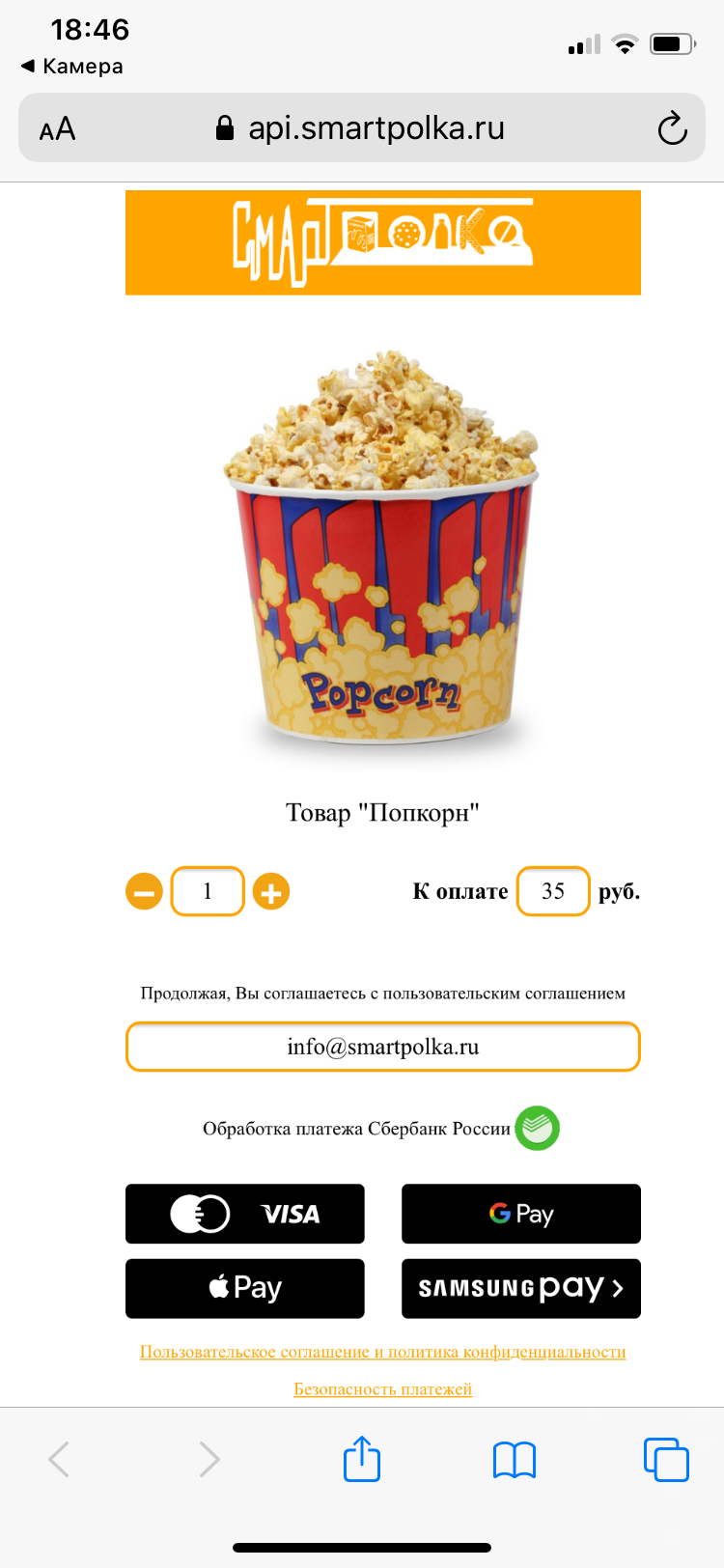Decrease popcorn quantity with the minus button
This screenshot has height=1568, width=724.
[144, 891]
